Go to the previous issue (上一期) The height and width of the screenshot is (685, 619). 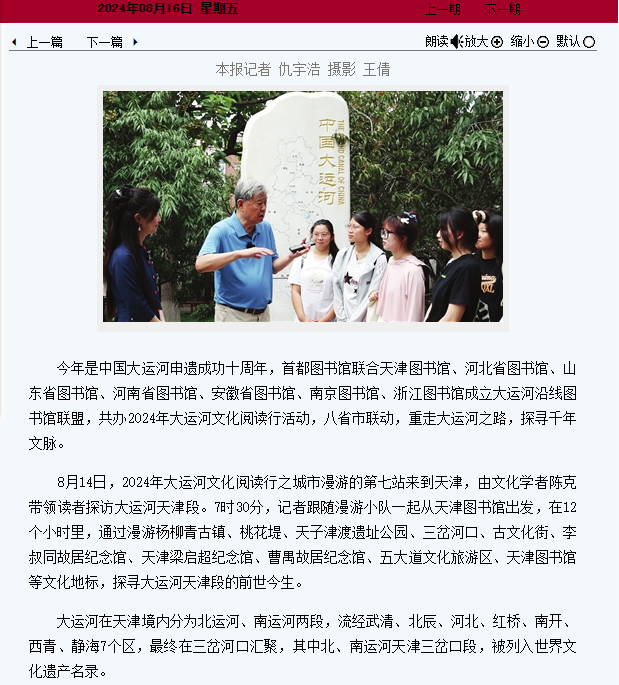443,9
